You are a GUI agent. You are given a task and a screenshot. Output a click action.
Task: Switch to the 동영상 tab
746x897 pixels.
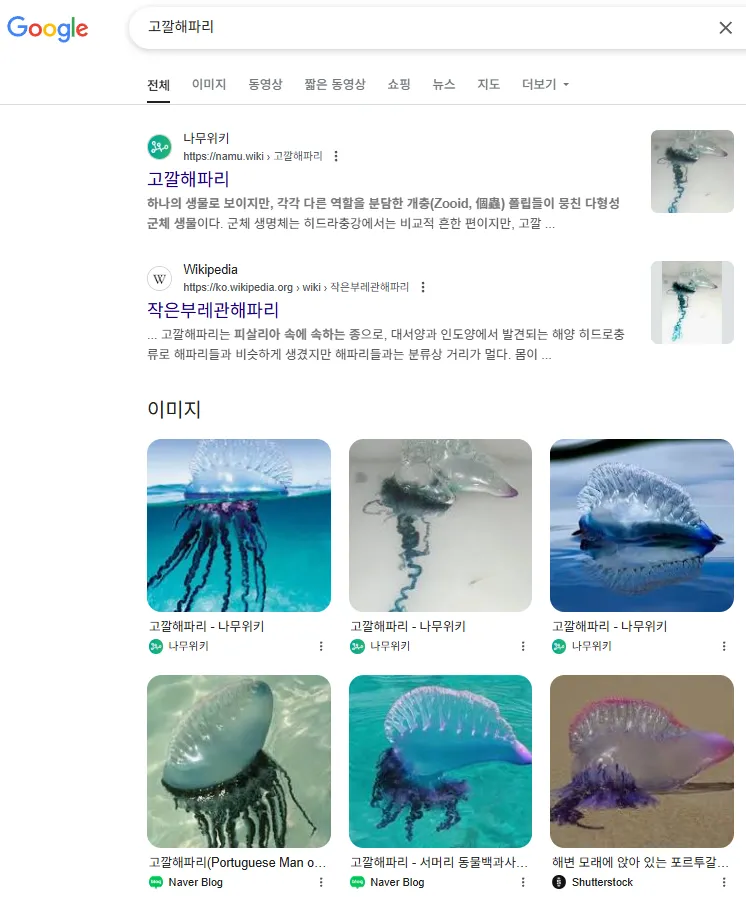tap(265, 84)
